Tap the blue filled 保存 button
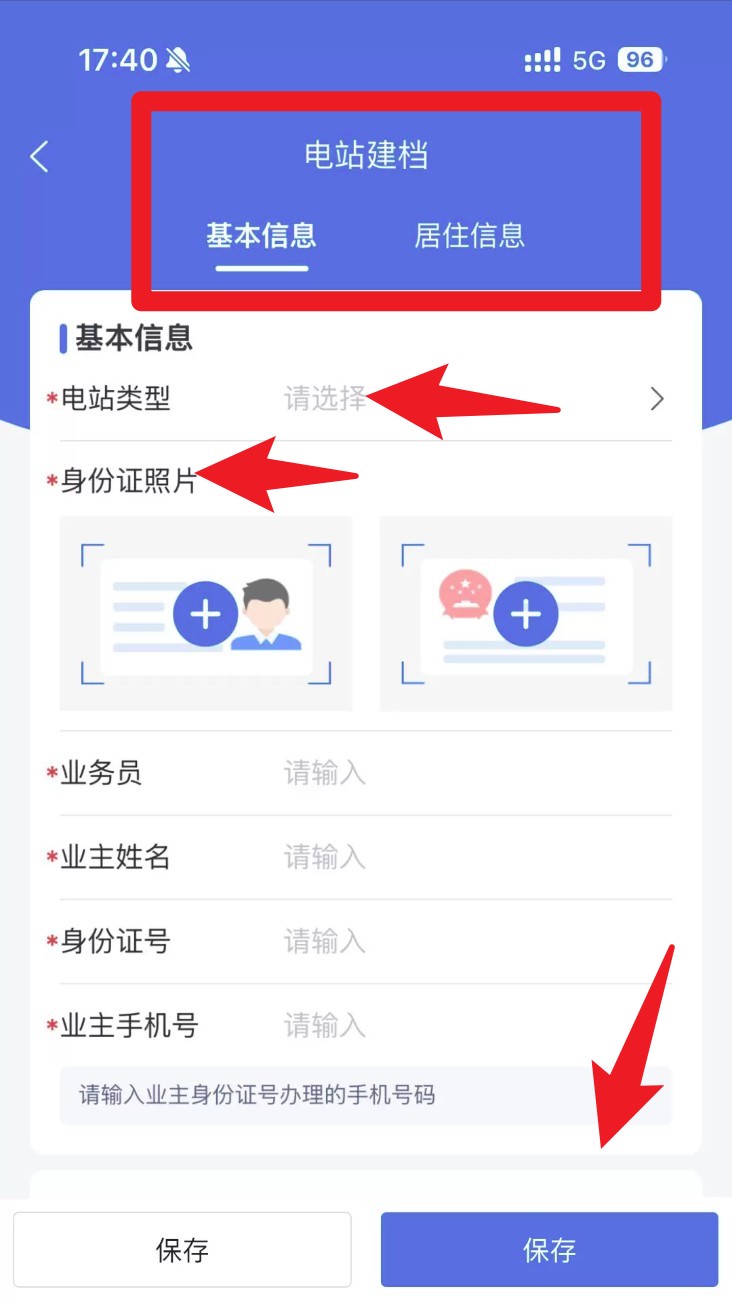 coord(549,1249)
